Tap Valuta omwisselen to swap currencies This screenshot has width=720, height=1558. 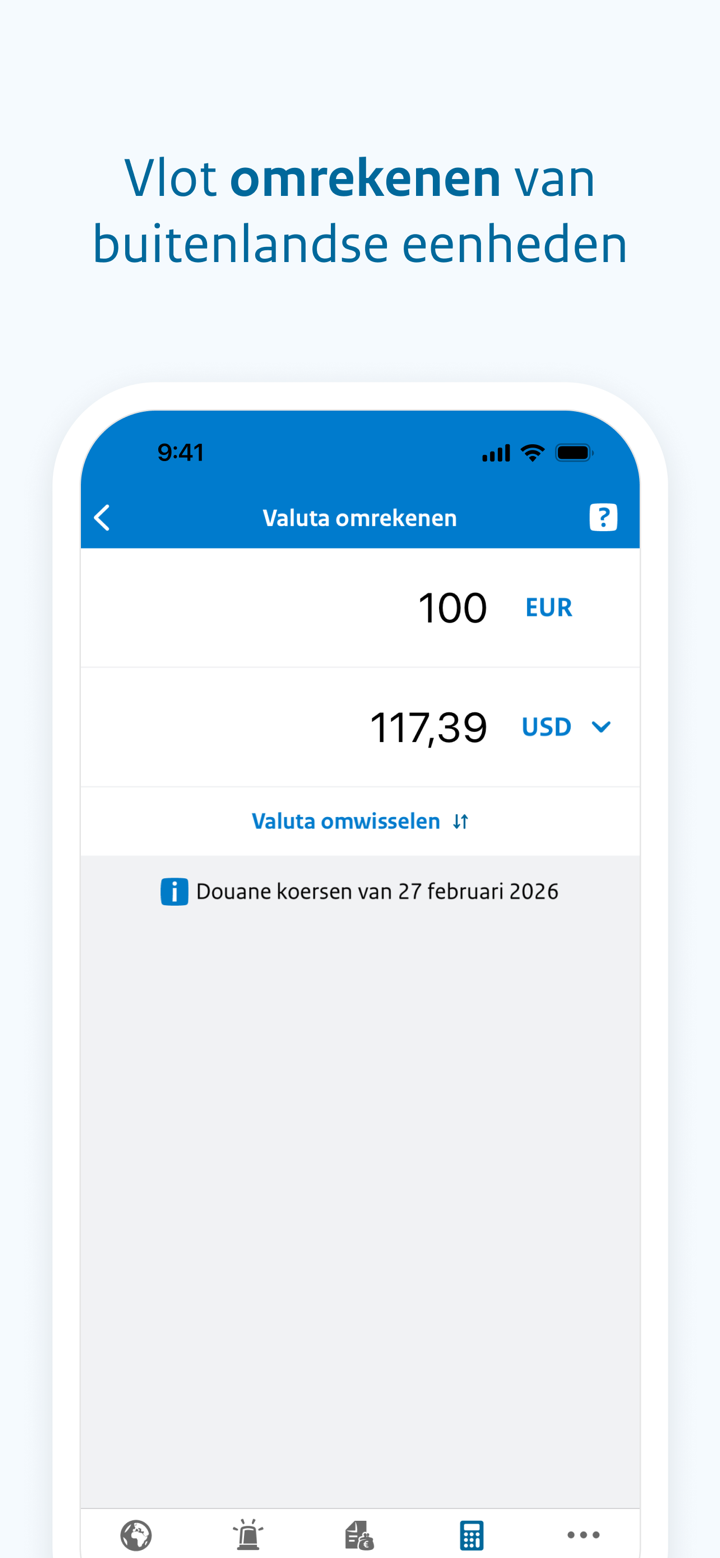(345, 820)
